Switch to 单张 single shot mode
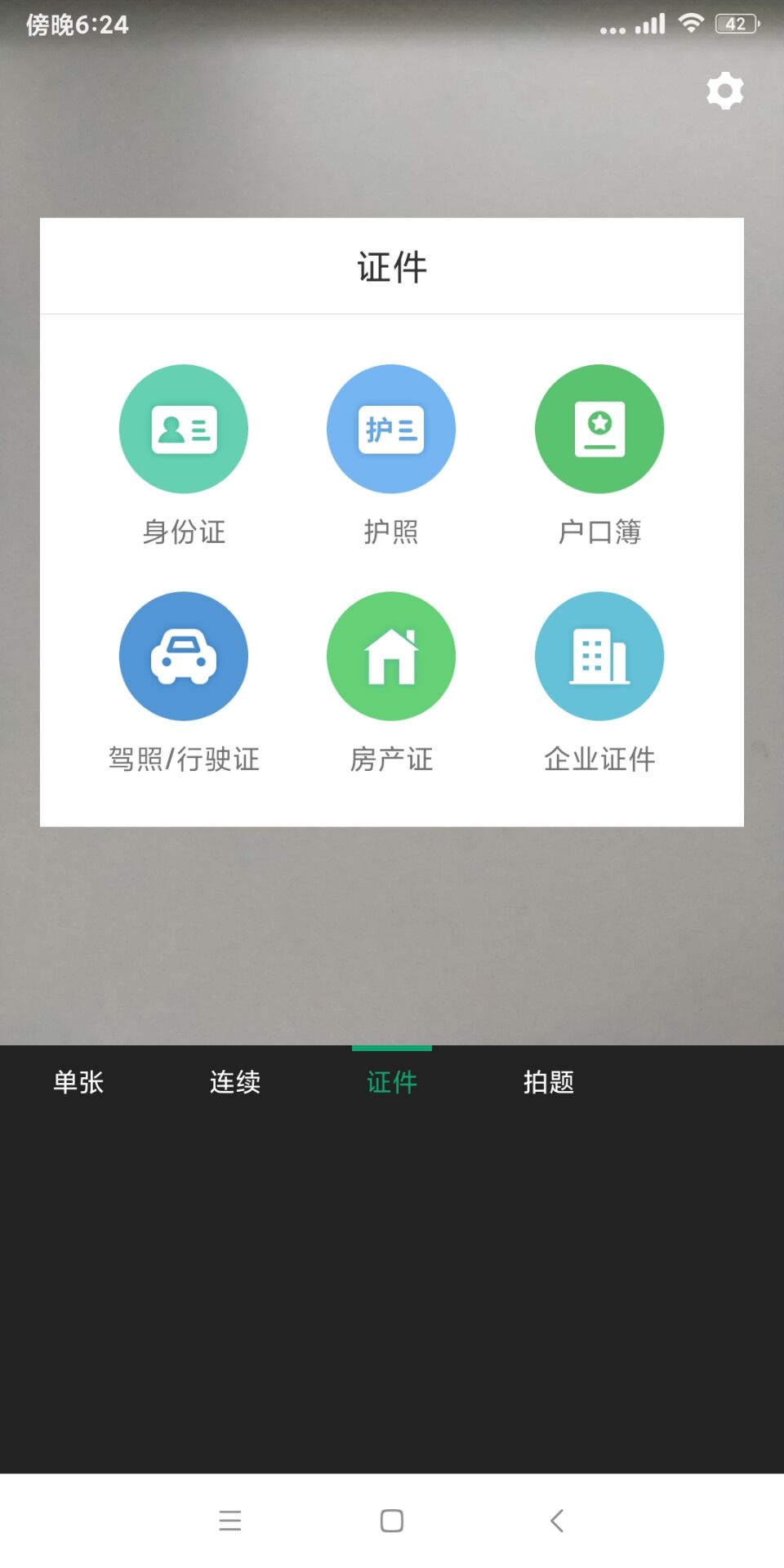Screen dimensions: 784x1568 [78, 1082]
